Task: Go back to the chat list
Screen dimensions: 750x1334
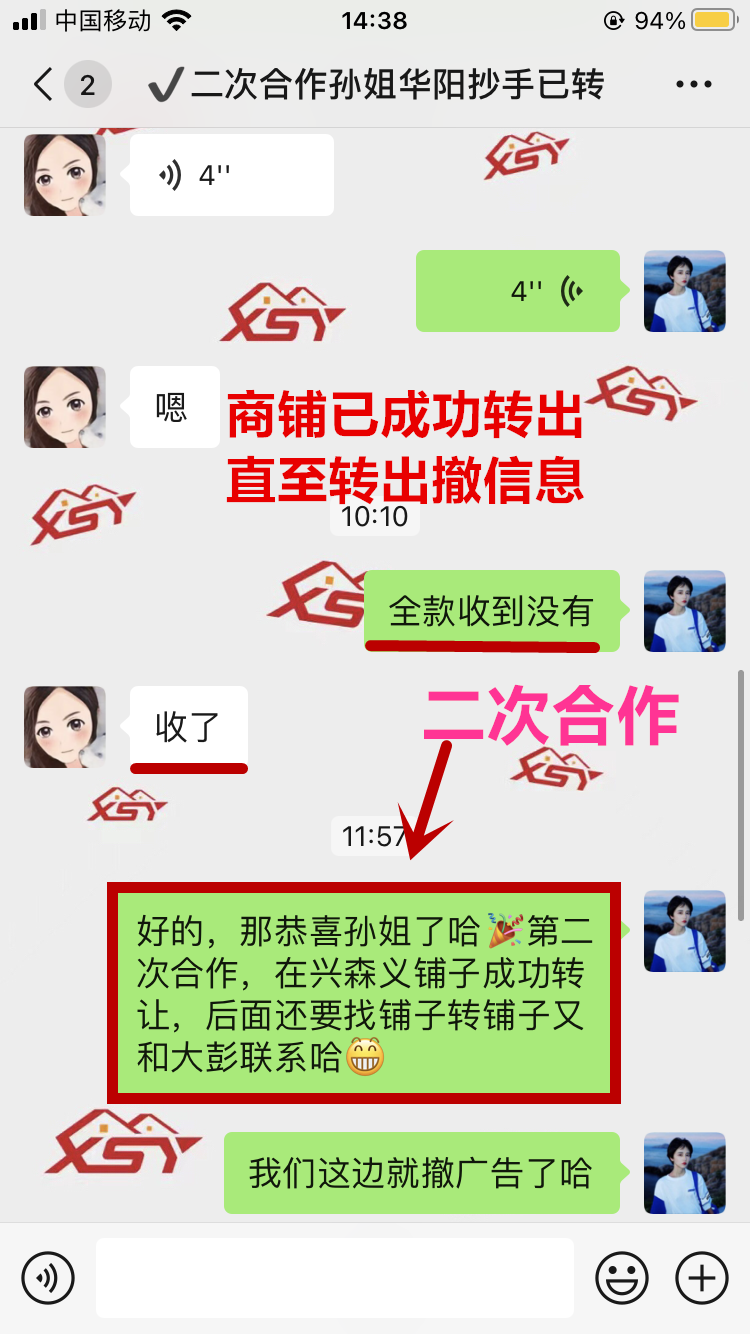Action: pos(42,85)
